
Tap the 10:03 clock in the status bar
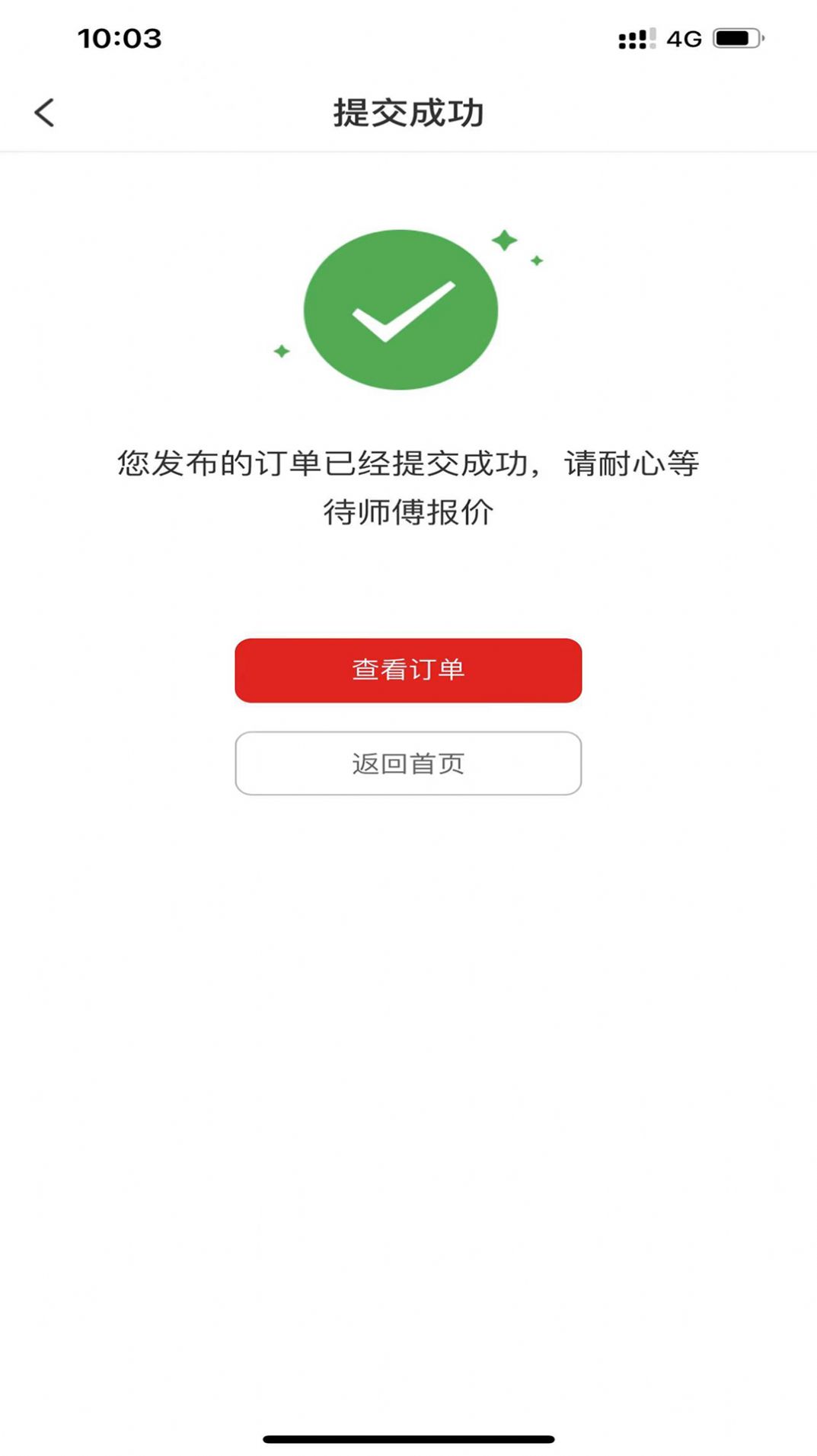tap(118, 38)
